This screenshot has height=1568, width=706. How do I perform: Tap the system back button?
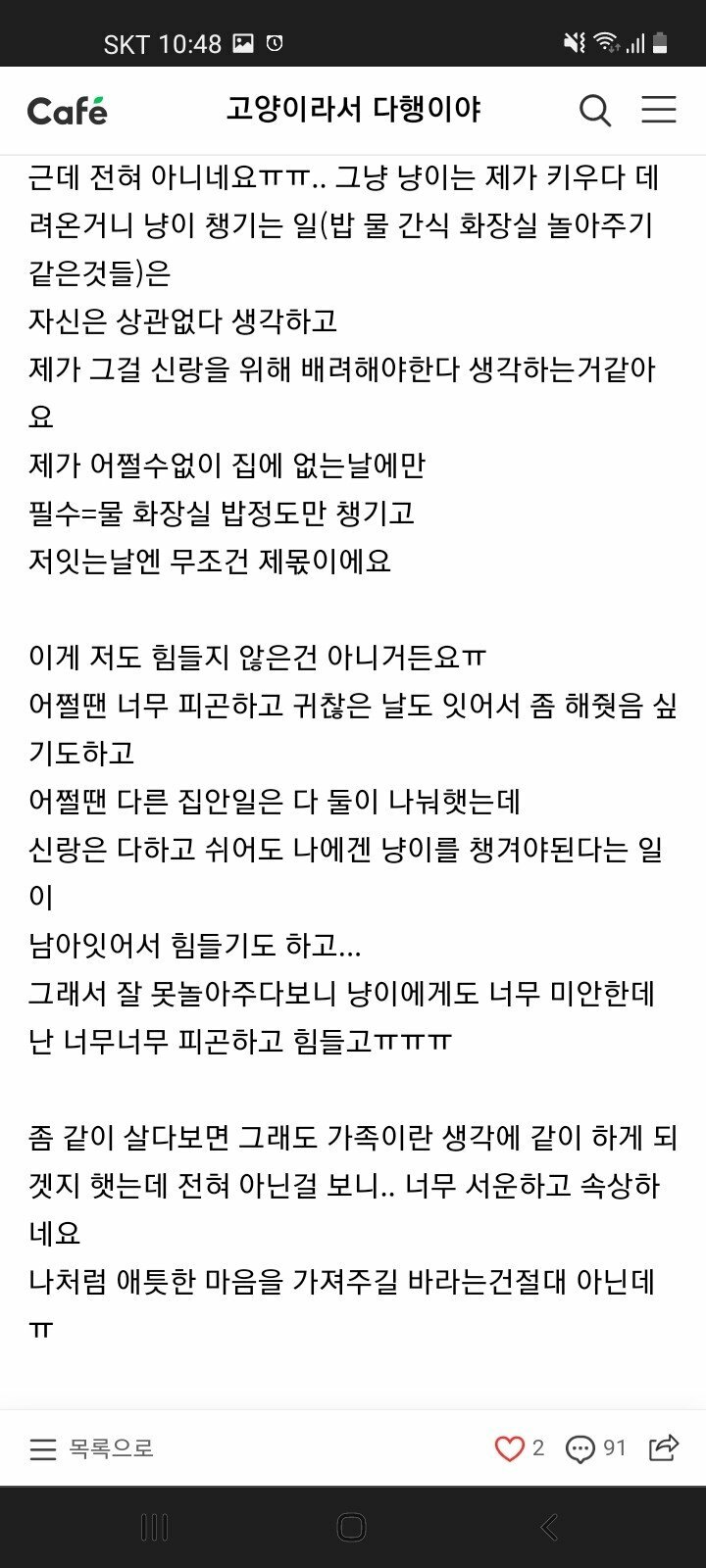tap(549, 1527)
